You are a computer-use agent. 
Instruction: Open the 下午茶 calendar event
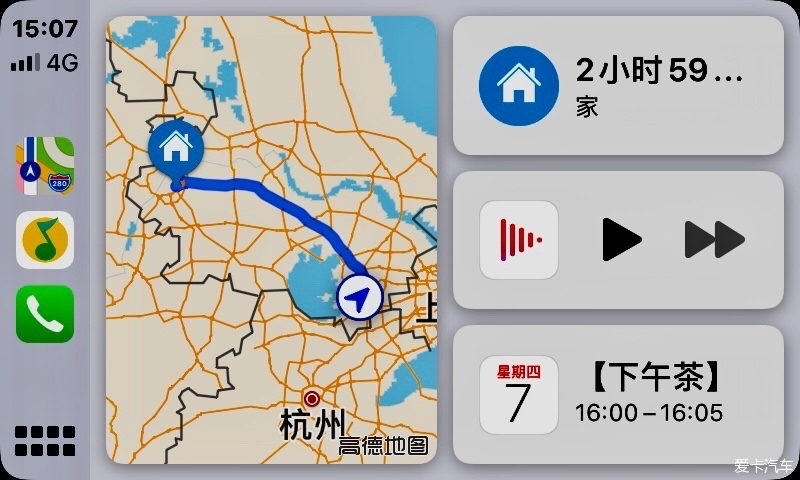click(x=617, y=394)
